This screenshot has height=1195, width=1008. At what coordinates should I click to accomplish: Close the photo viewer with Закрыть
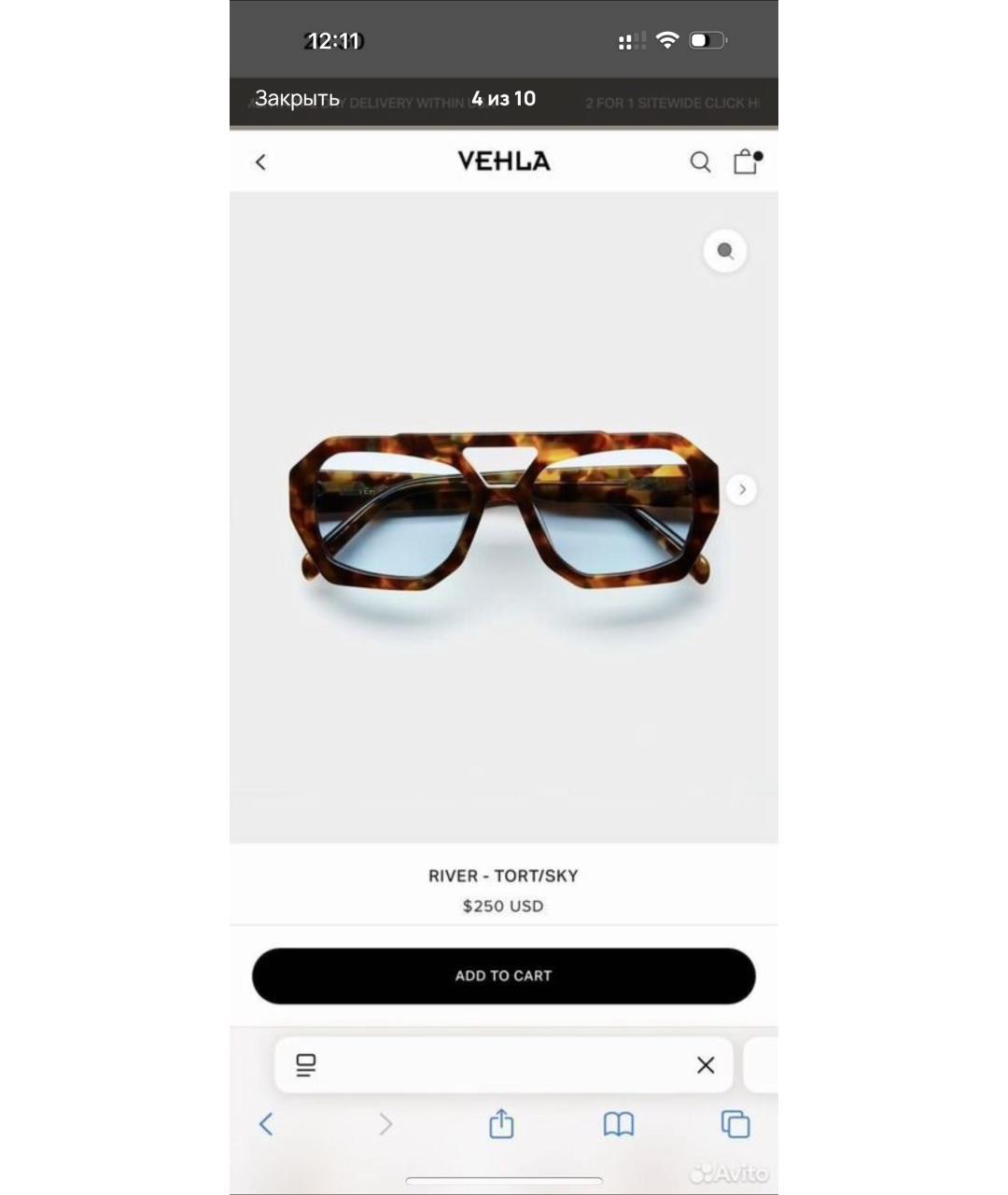[297, 98]
